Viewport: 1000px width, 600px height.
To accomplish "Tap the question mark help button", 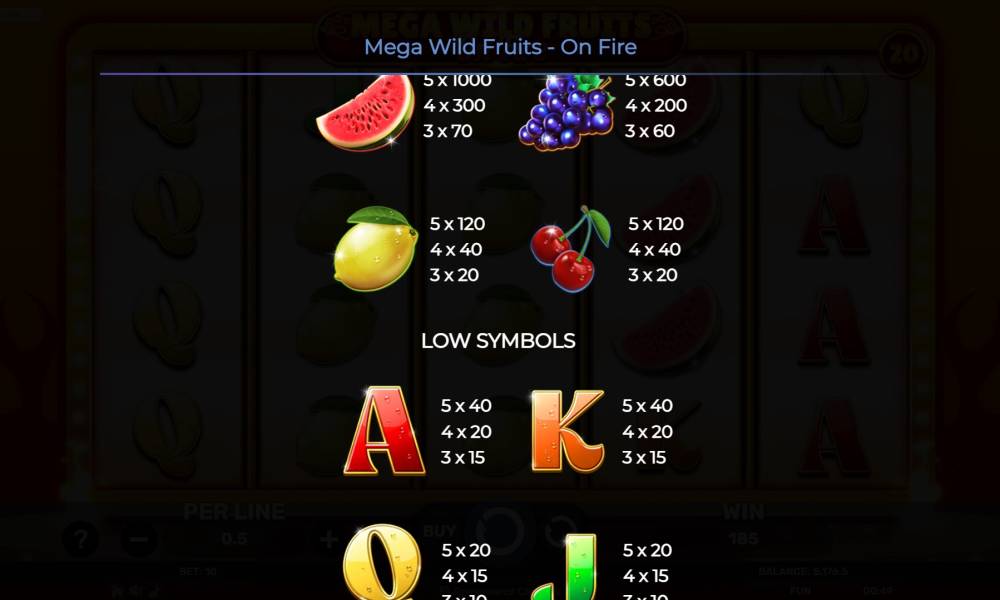I will (81, 540).
